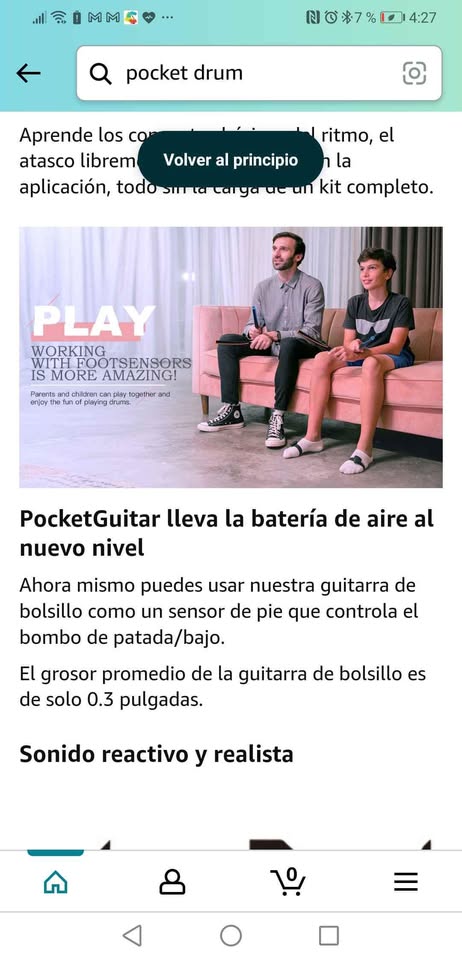Screen dimensions: 462x960
Task: Open the shopping cart
Action: tap(288, 882)
